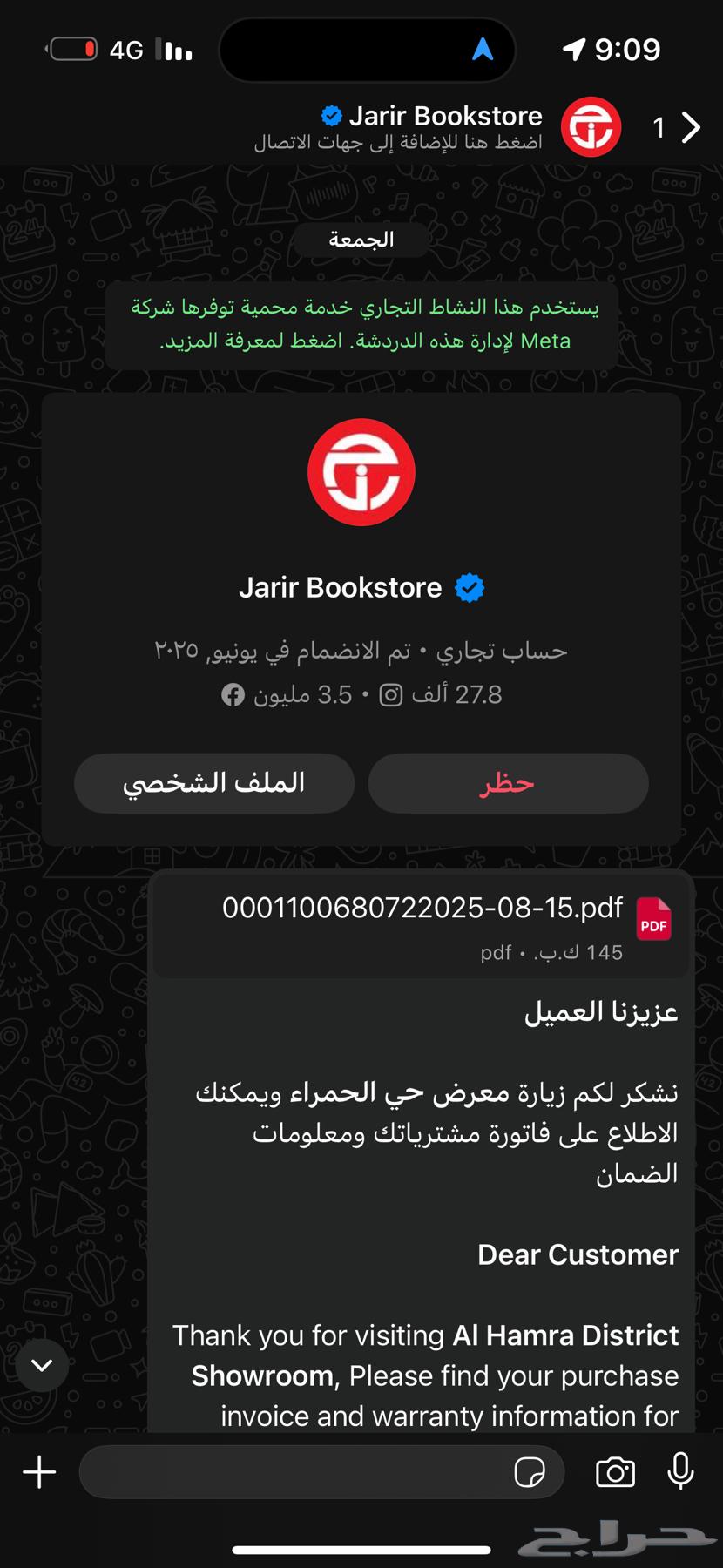Tap the plus icon to attach content
Image resolution: width=723 pixels, height=1568 pixels.
(38, 1472)
